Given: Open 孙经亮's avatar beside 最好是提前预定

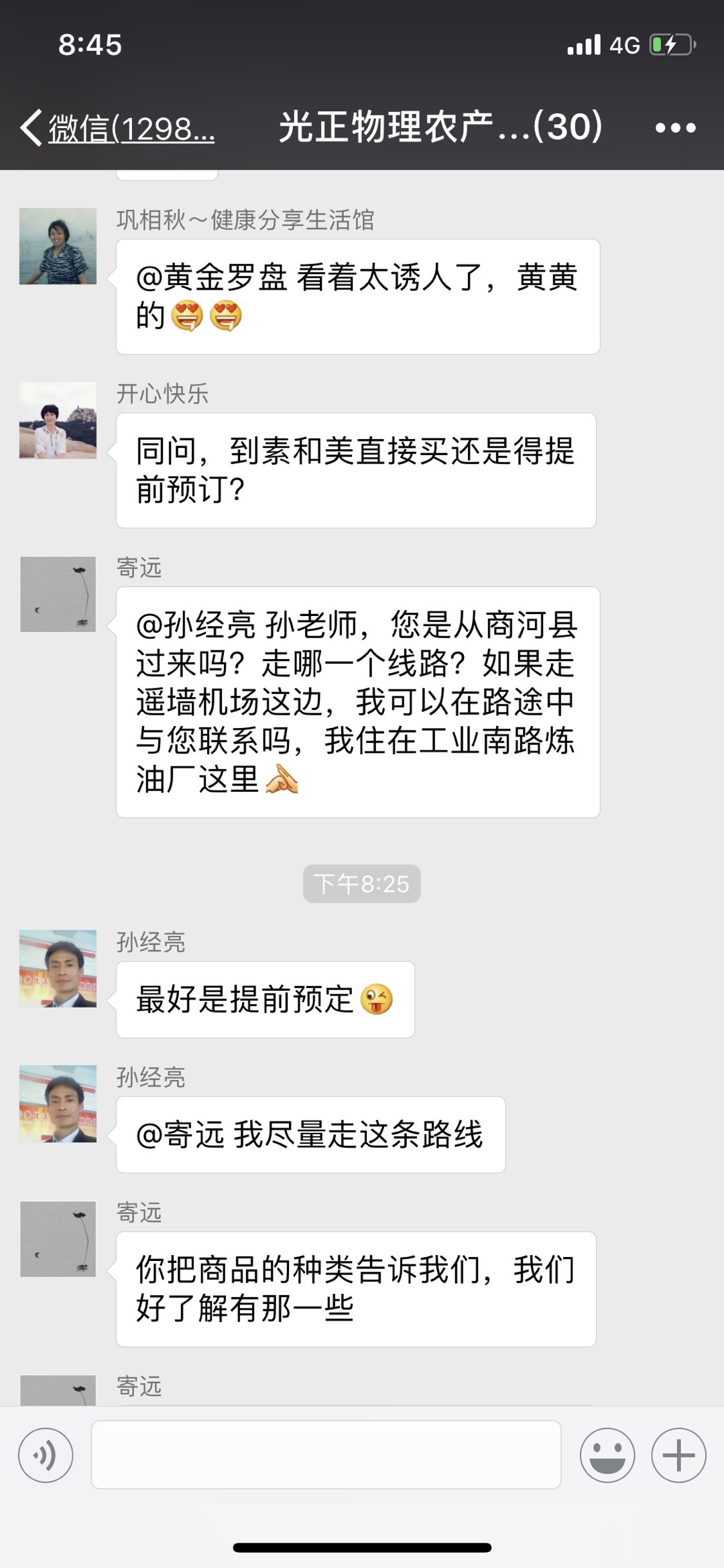Looking at the screenshot, I should pyautogui.click(x=58, y=969).
